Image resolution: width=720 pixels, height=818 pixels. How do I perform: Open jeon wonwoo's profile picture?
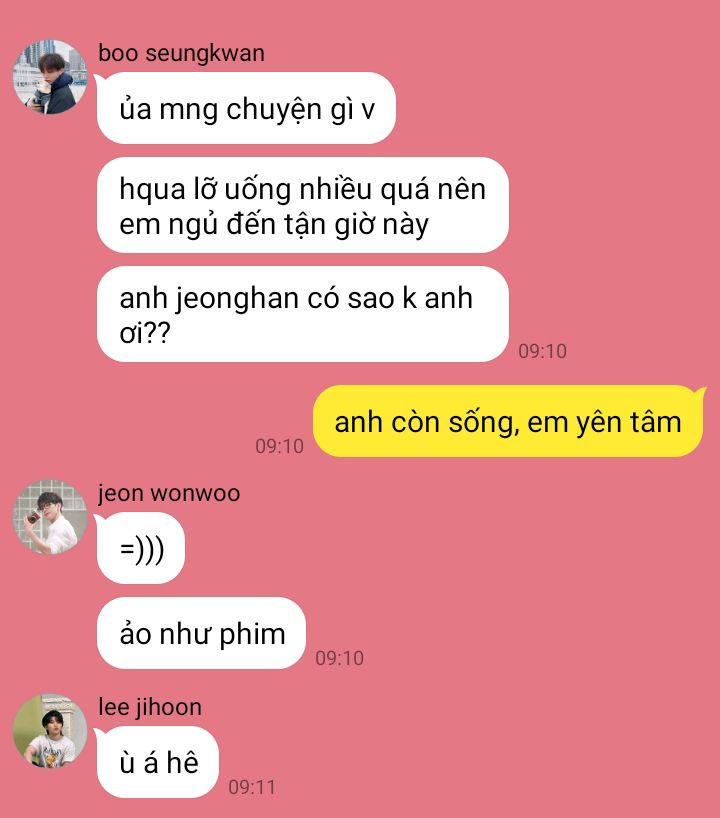[x=50, y=517]
